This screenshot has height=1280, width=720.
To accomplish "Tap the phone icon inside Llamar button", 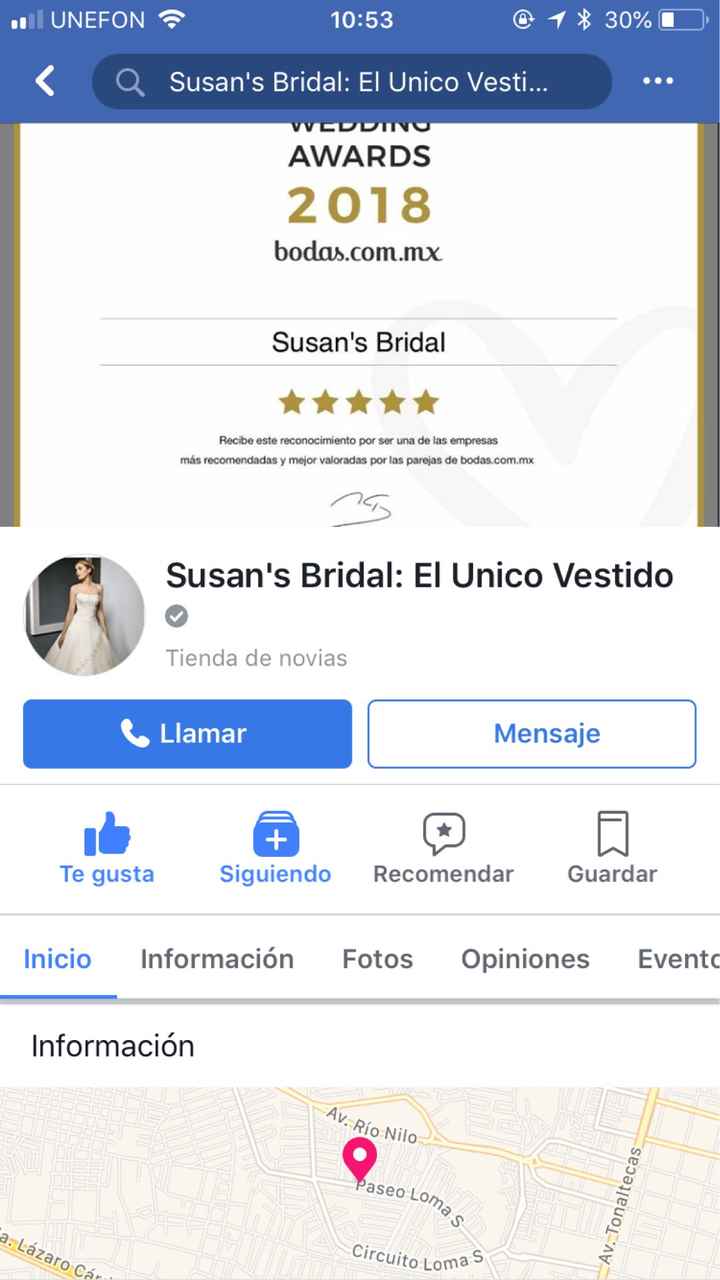I will click(134, 733).
